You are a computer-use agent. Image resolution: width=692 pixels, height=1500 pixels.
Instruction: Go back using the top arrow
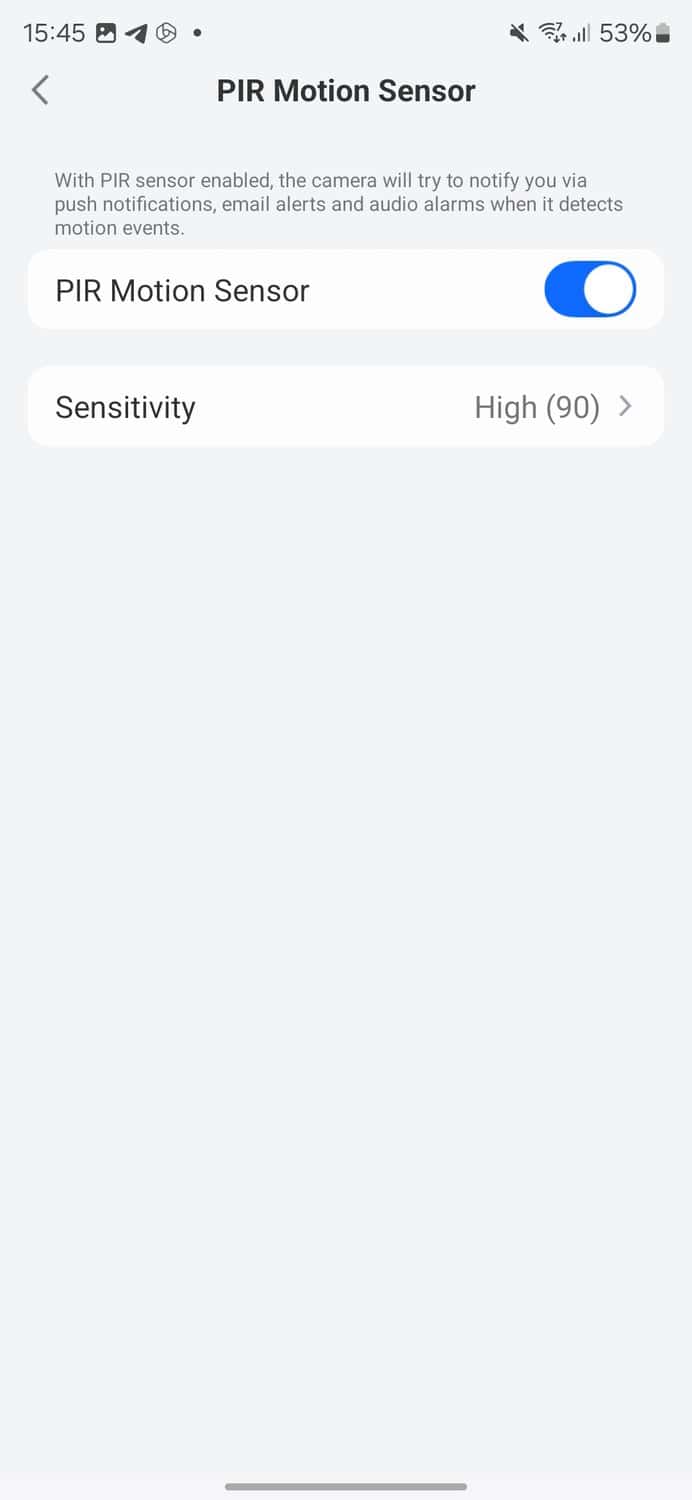click(x=40, y=90)
